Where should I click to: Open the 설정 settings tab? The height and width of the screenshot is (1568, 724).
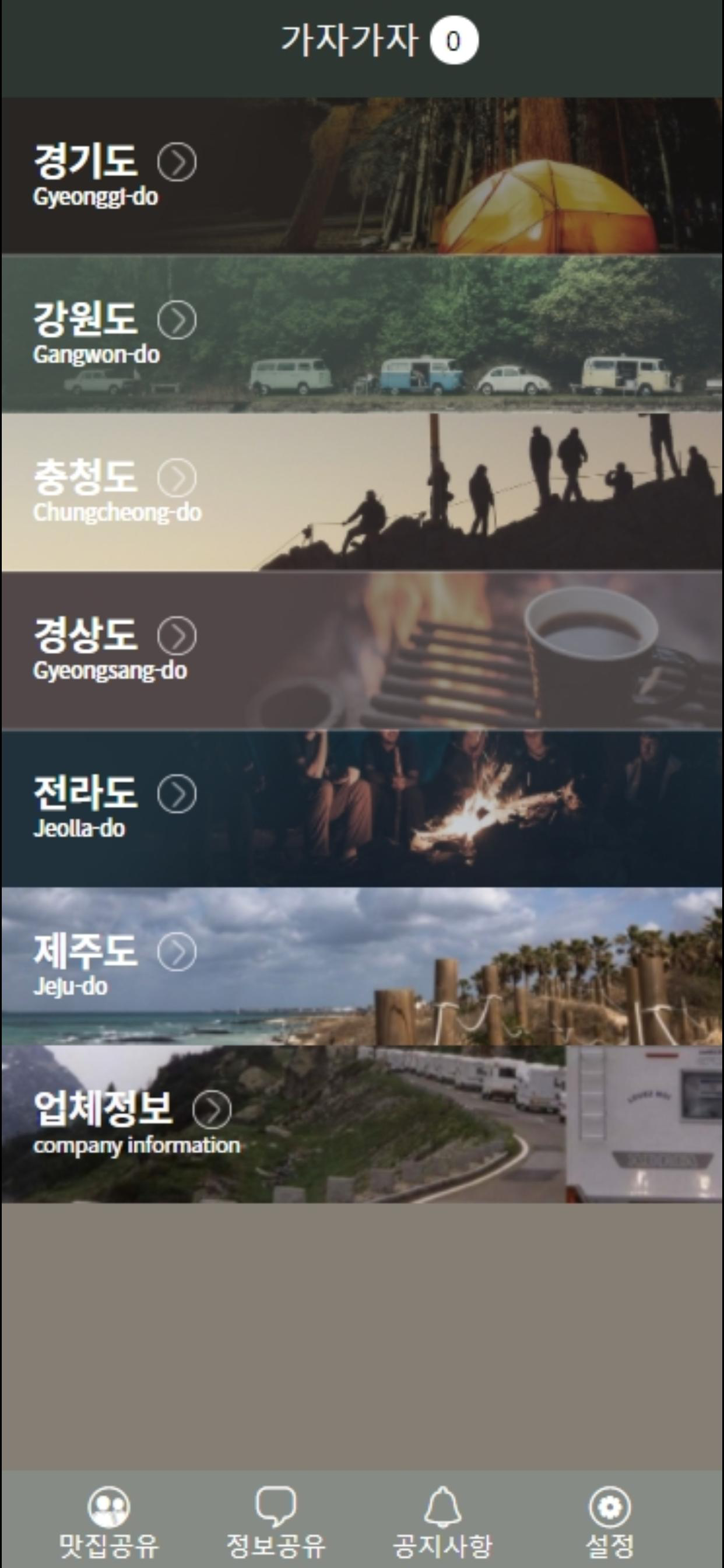tap(610, 1522)
